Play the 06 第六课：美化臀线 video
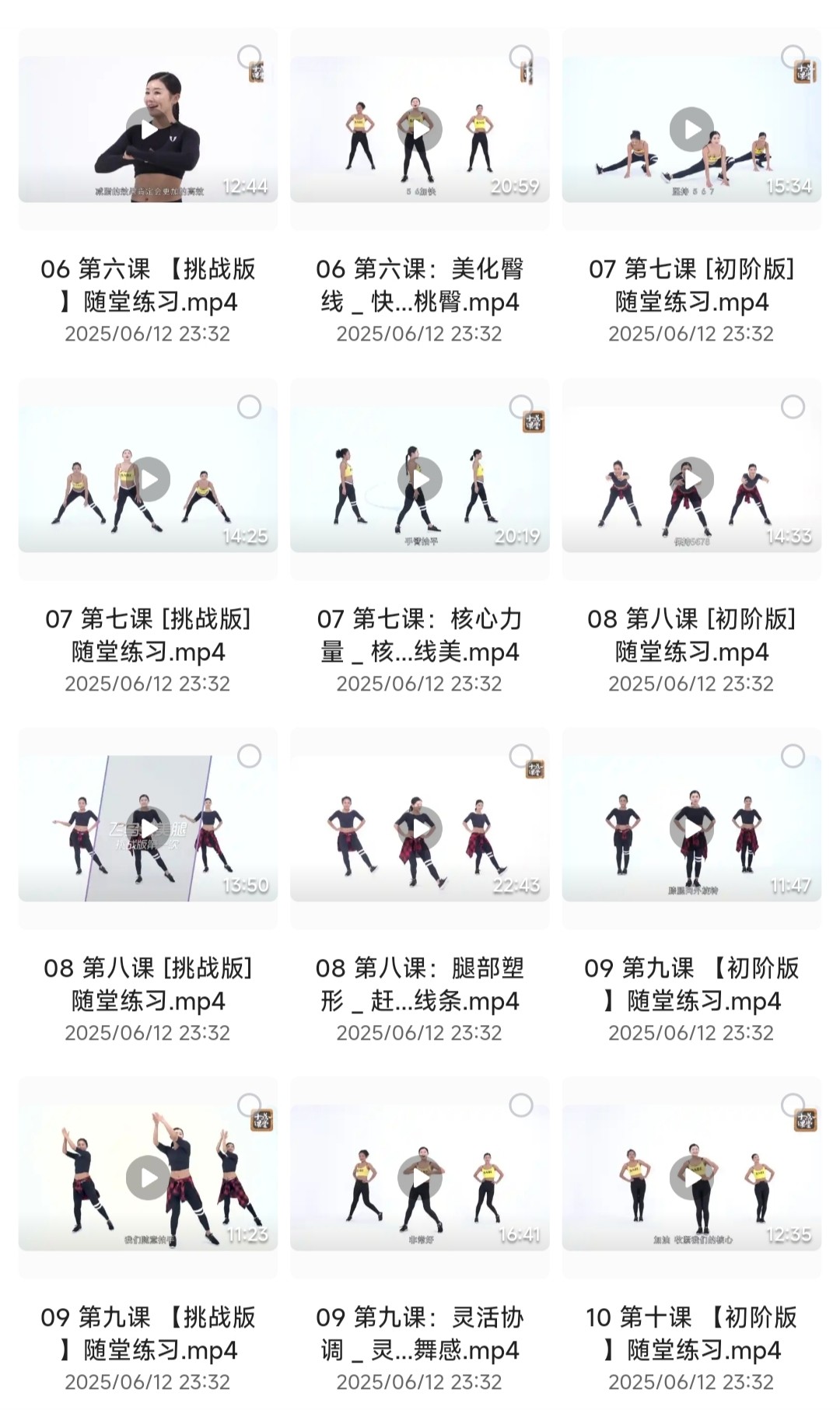Screen dimensions: 840x1424 point(420,130)
